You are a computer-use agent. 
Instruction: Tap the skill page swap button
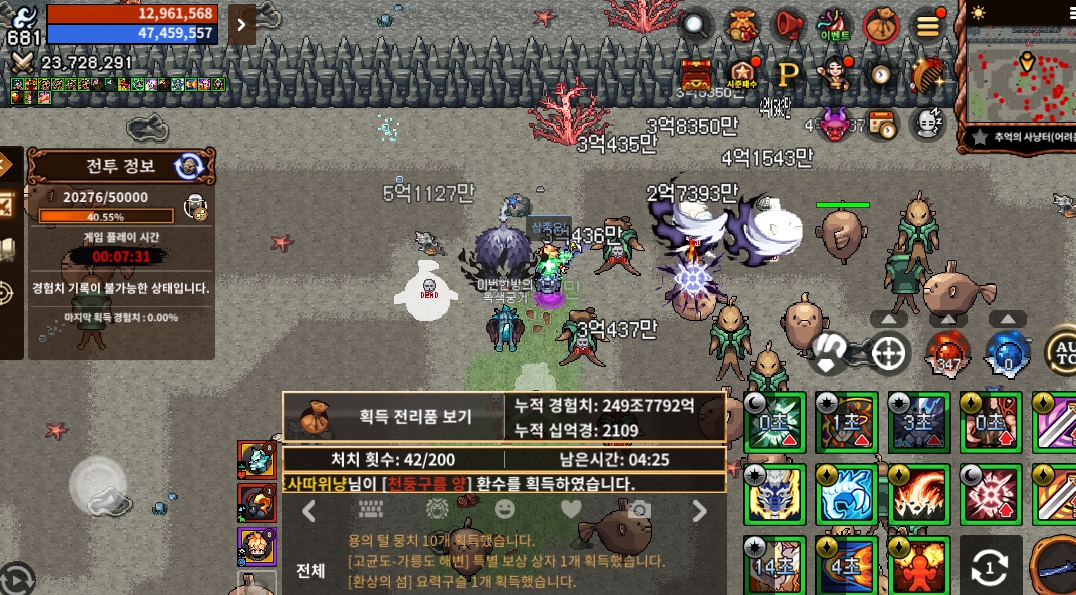[x=989, y=568]
